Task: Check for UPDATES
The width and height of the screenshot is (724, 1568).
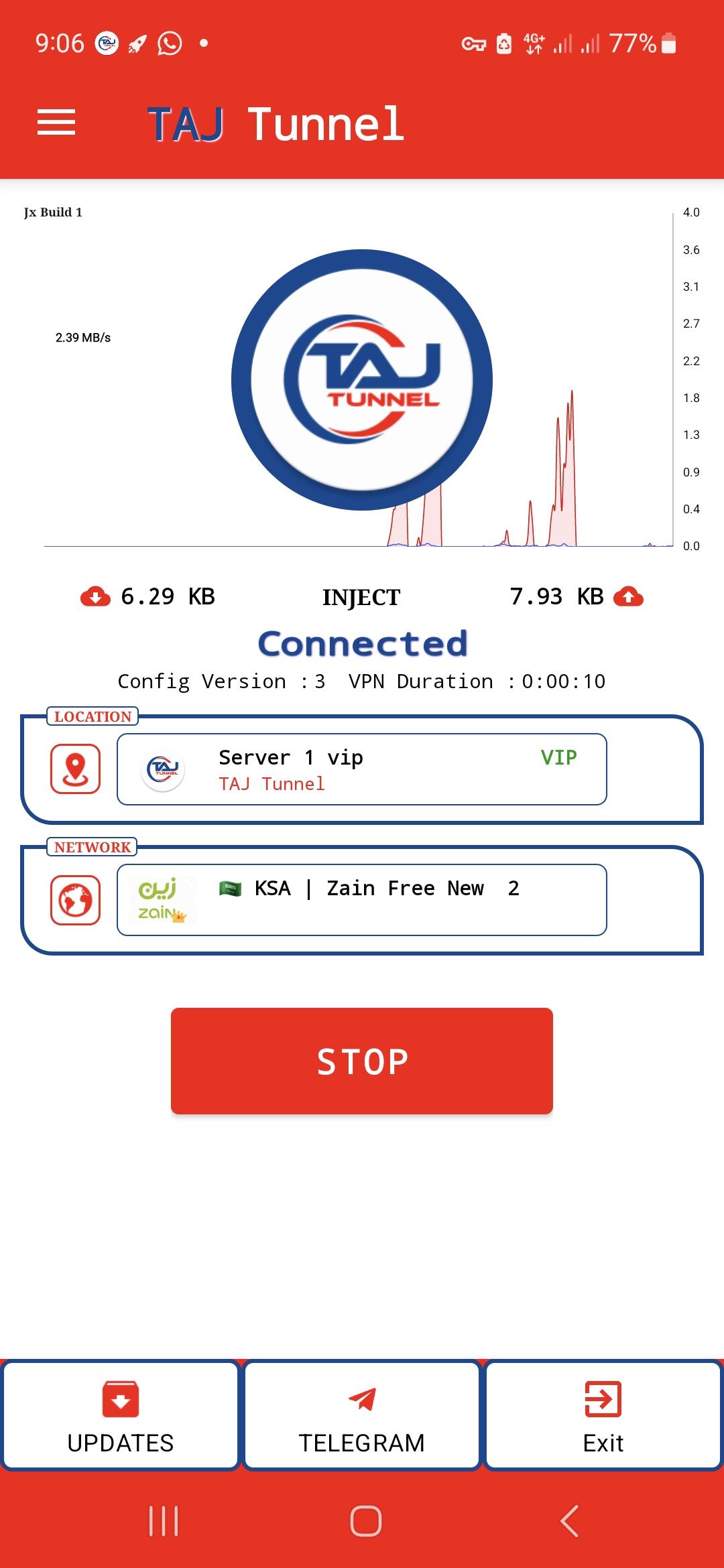Action: [121, 1415]
